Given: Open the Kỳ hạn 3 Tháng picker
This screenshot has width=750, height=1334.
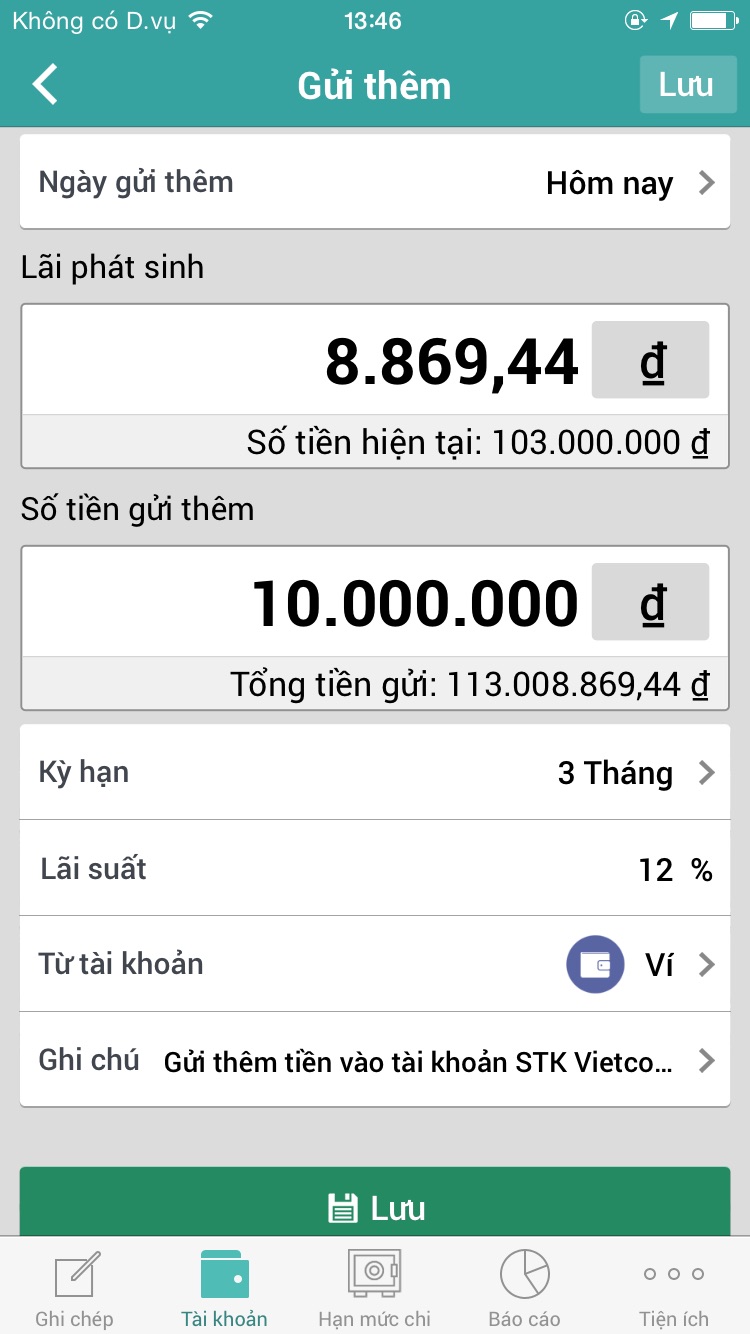Looking at the screenshot, I should 375,772.
